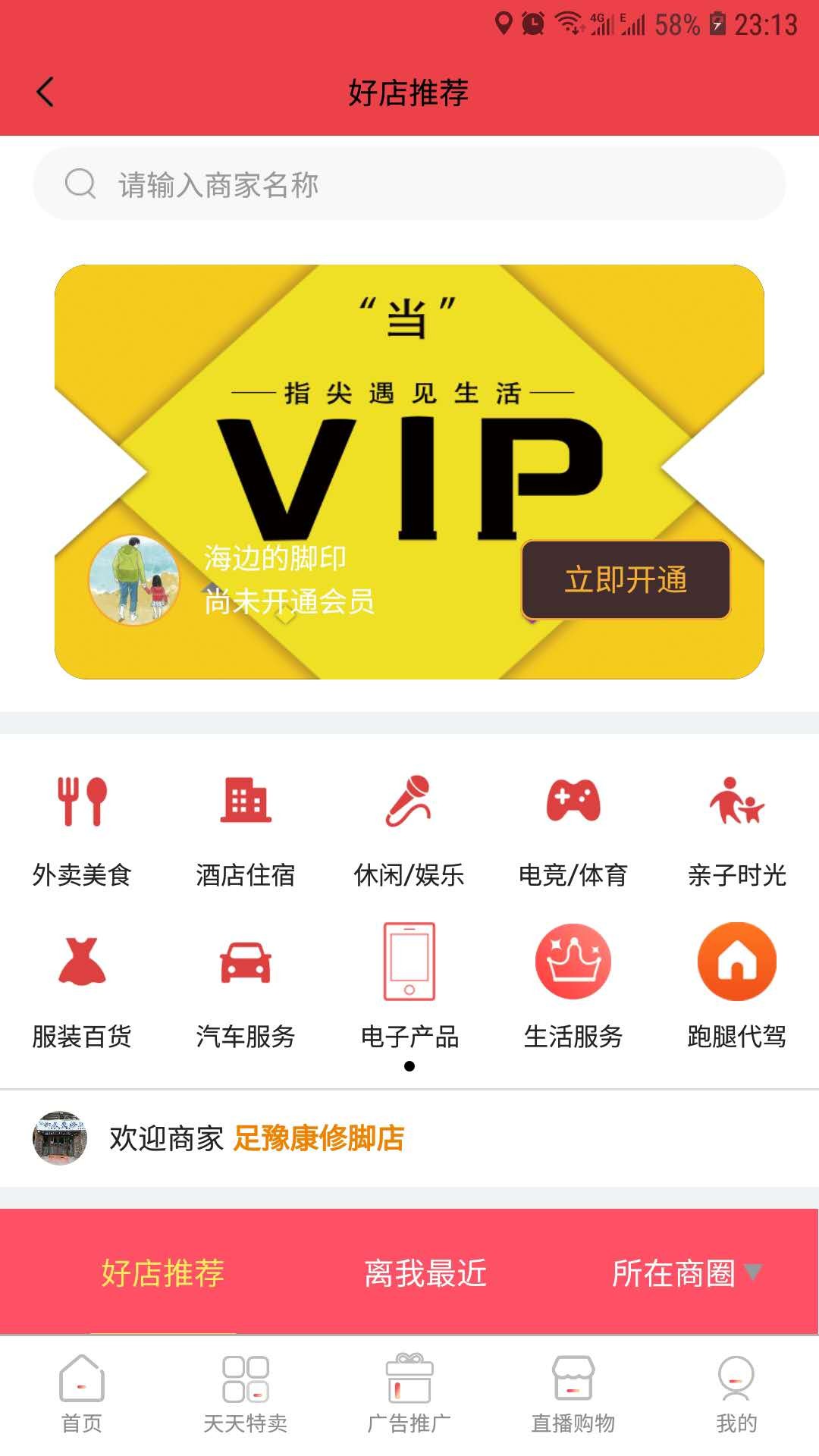This screenshot has height=1456, width=819.
Task: Go back using the top-left arrow
Action: pyautogui.click(x=45, y=93)
